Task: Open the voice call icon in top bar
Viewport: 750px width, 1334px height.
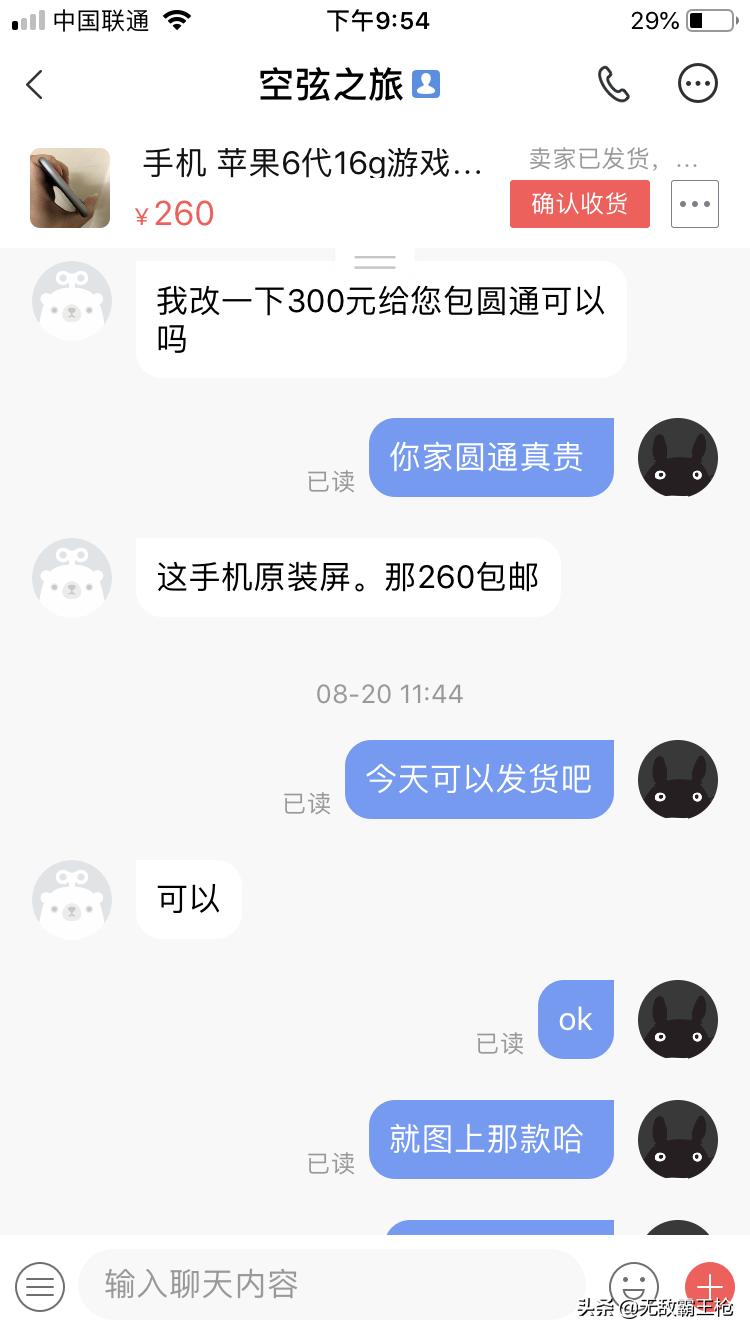Action: pyautogui.click(x=614, y=85)
